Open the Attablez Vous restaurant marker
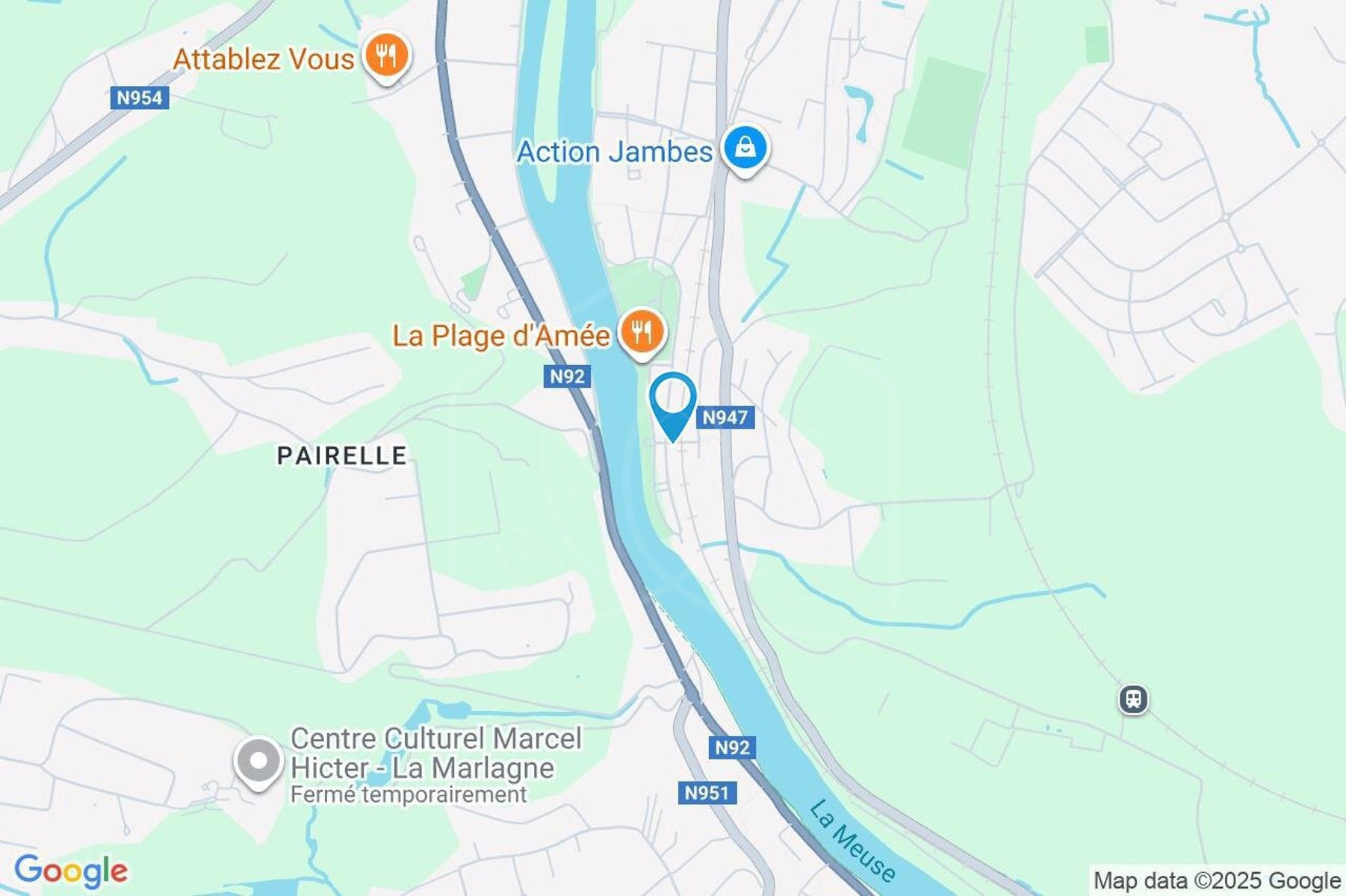Screen dimensions: 1346x896 (386, 56)
